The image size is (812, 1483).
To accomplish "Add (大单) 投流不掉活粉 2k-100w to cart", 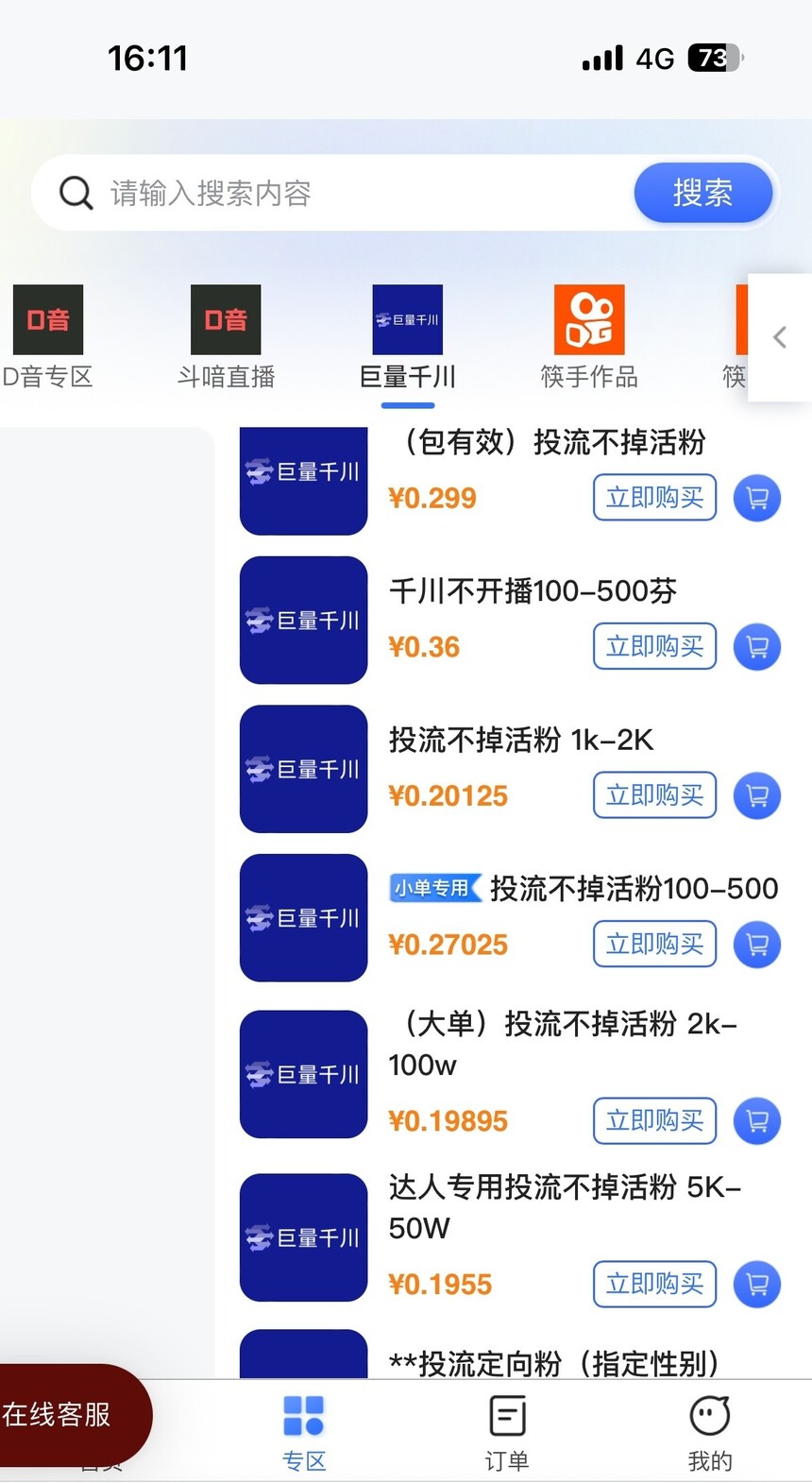I will [x=757, y=1121].
